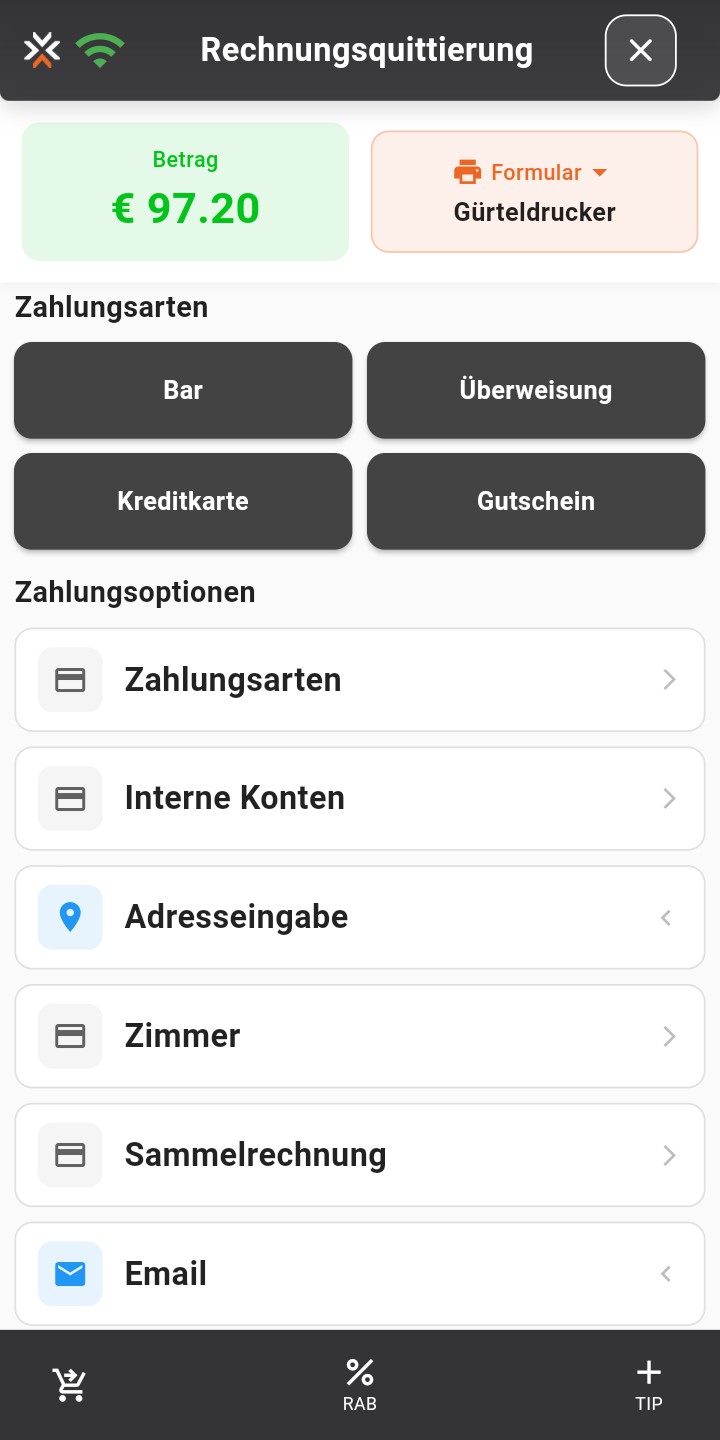Tap the green Betrag amount display
The width and height of the screenshot is (720, 1440).
[x=185, y=191]
